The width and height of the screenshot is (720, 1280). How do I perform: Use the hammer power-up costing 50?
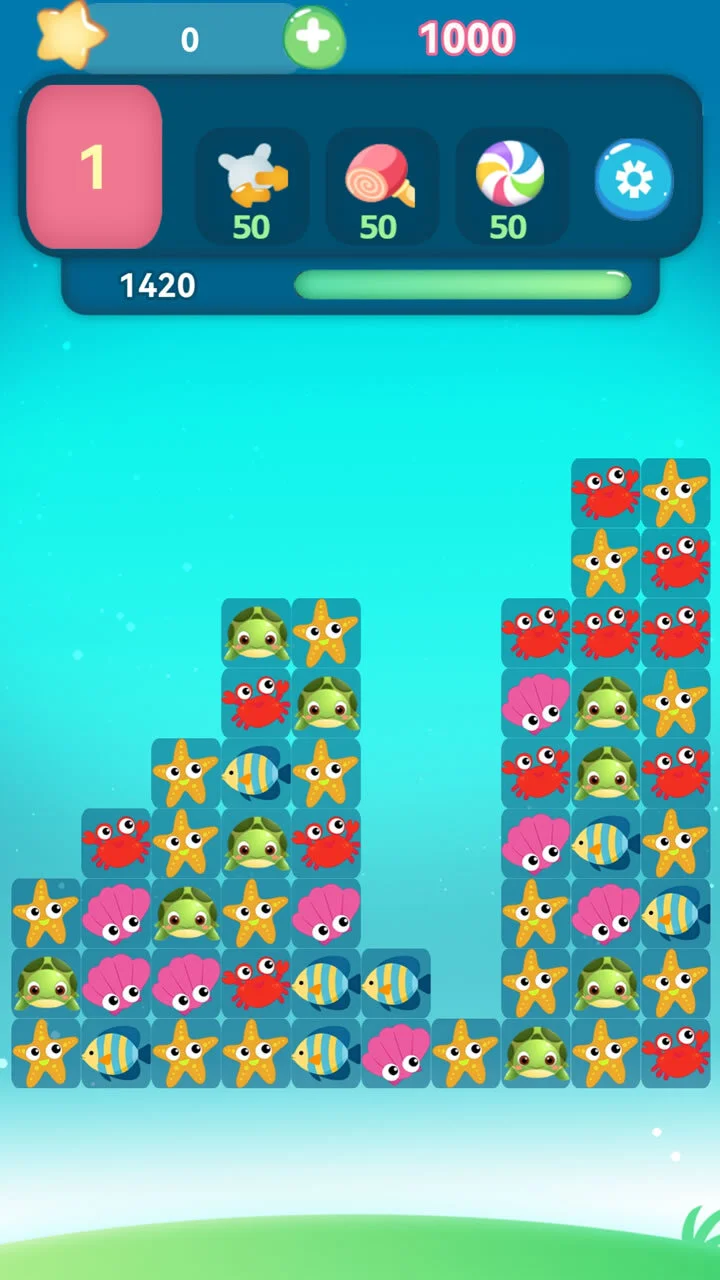(x=252, y=186)
